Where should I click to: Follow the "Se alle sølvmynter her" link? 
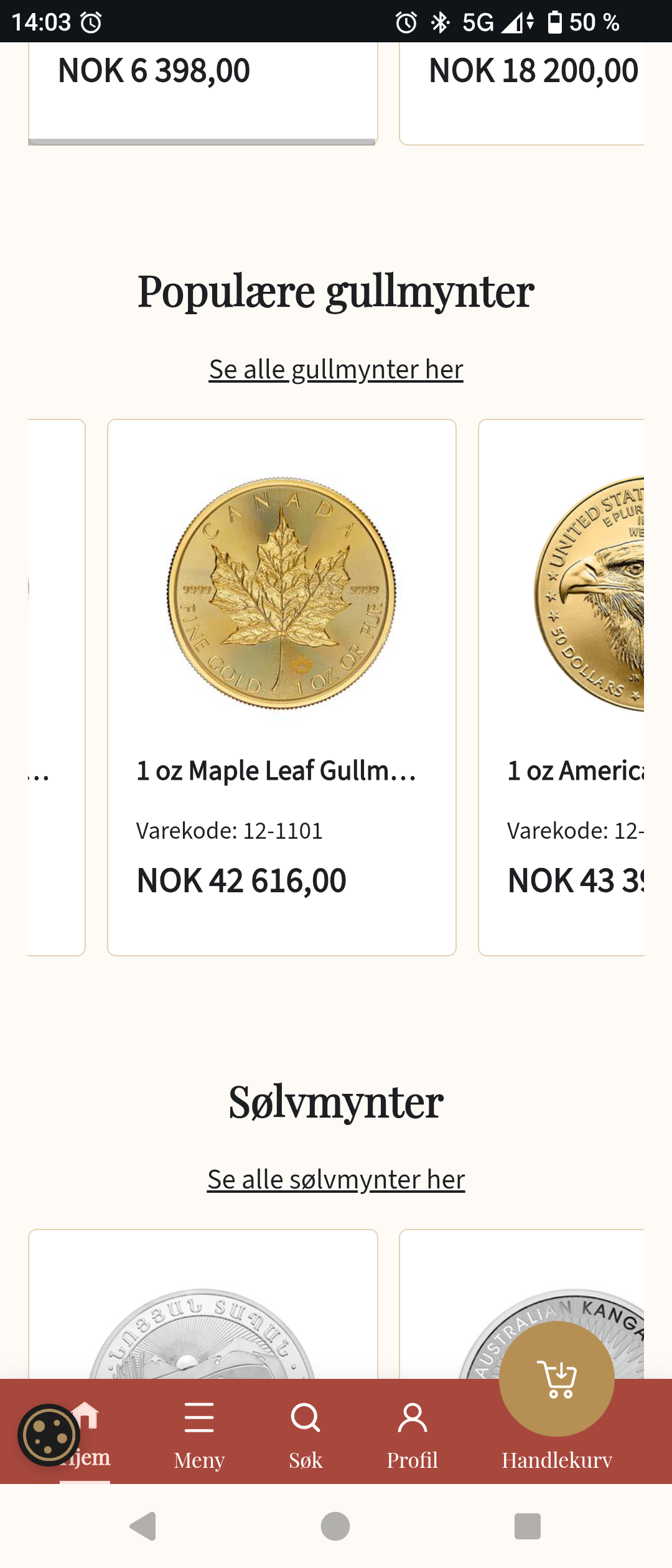[336, 1180]
